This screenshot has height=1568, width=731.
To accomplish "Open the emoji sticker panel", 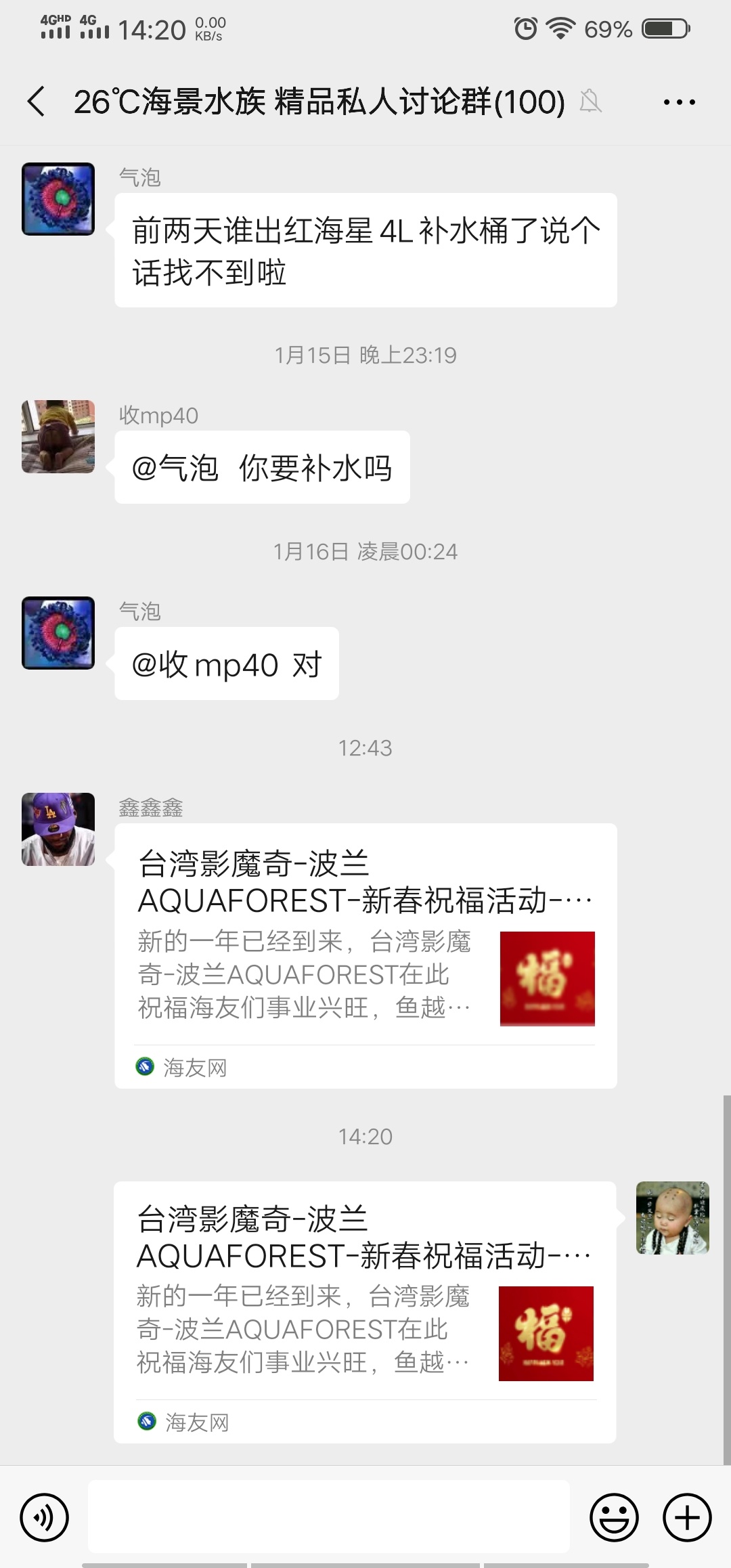I will coord(615,1518).
